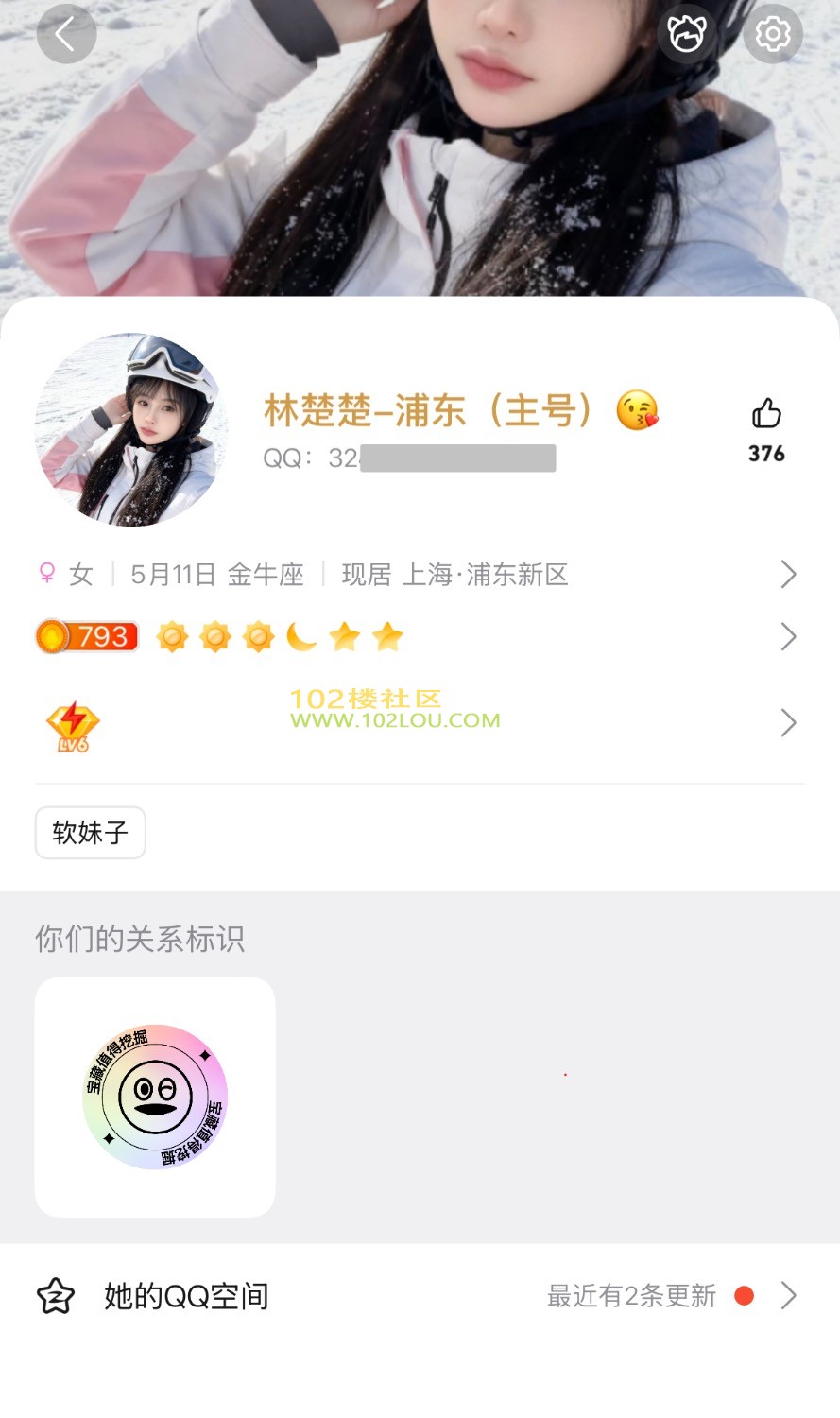
Task: Tap the 软妹子 tag
Action: [91, 833]
